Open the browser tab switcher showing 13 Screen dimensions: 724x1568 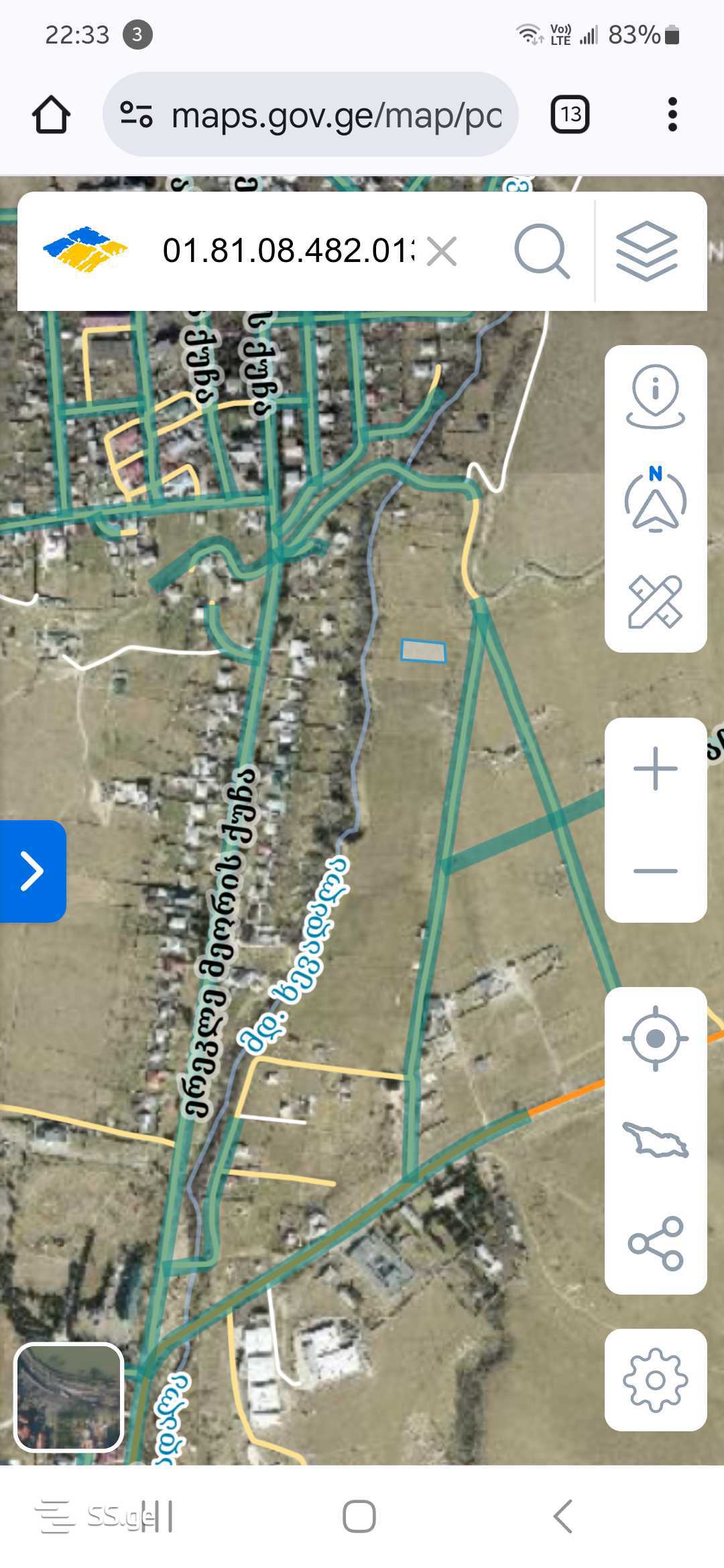coord(570,115)
